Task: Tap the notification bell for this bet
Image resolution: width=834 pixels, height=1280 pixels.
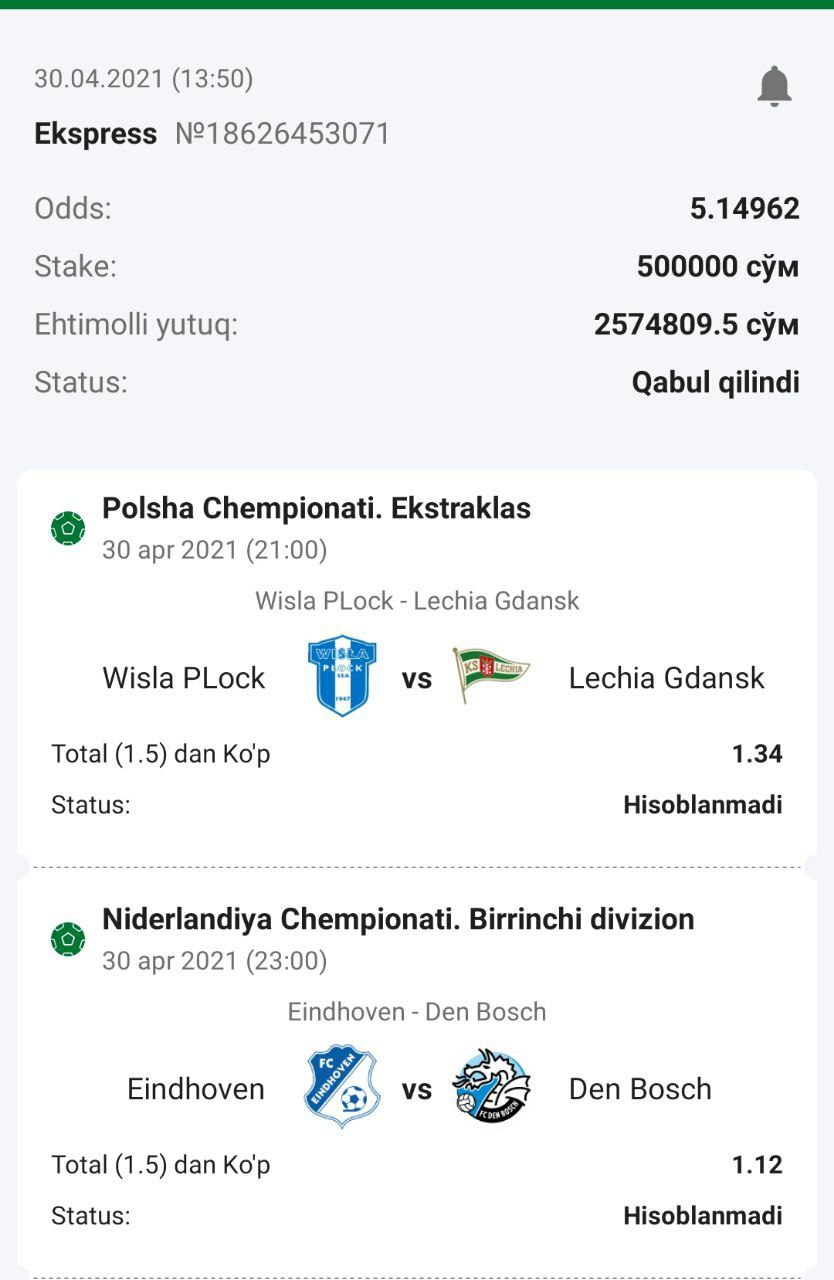Action: [x=774, y=87]
